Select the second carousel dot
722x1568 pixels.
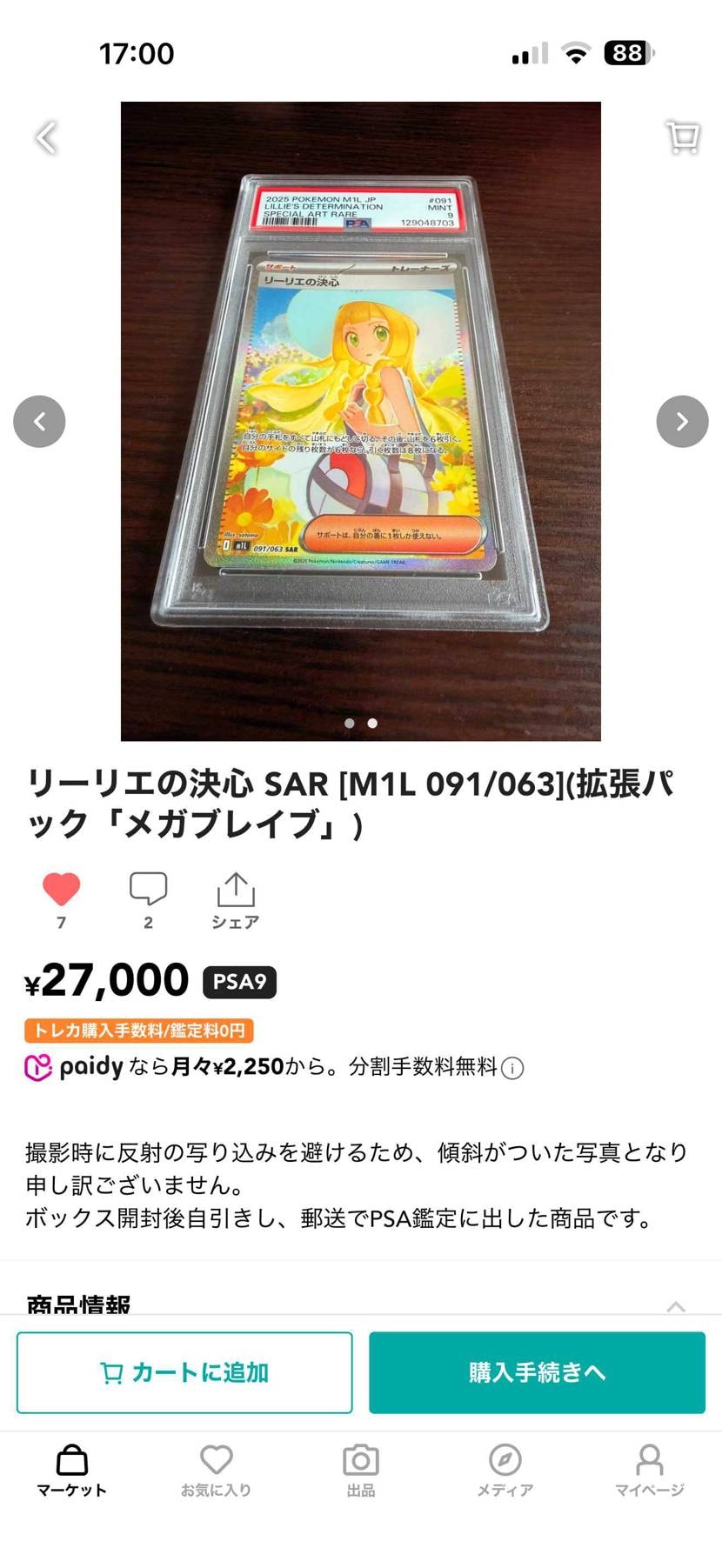(x=372, y=723)
